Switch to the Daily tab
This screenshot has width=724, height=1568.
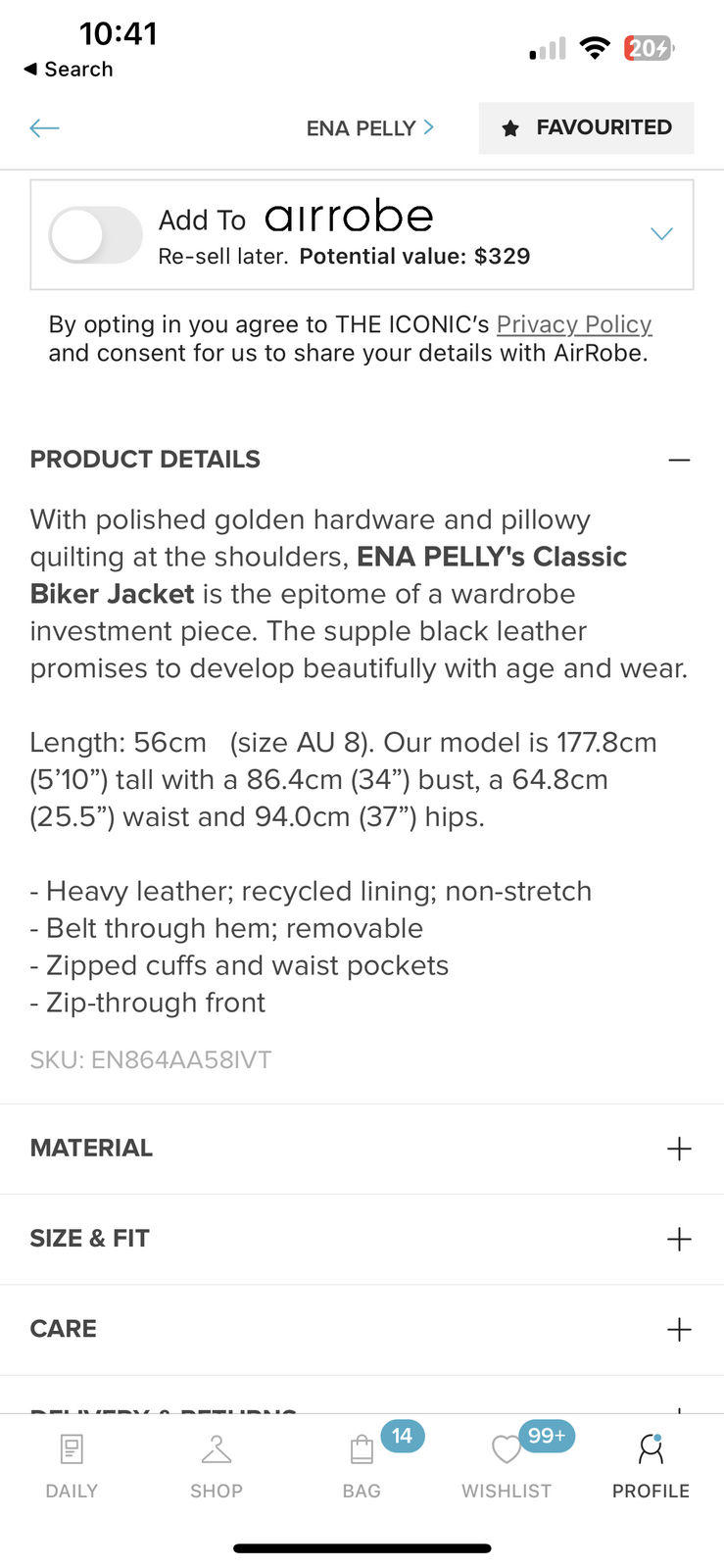pyautogui.click(x=72, y=1465)
